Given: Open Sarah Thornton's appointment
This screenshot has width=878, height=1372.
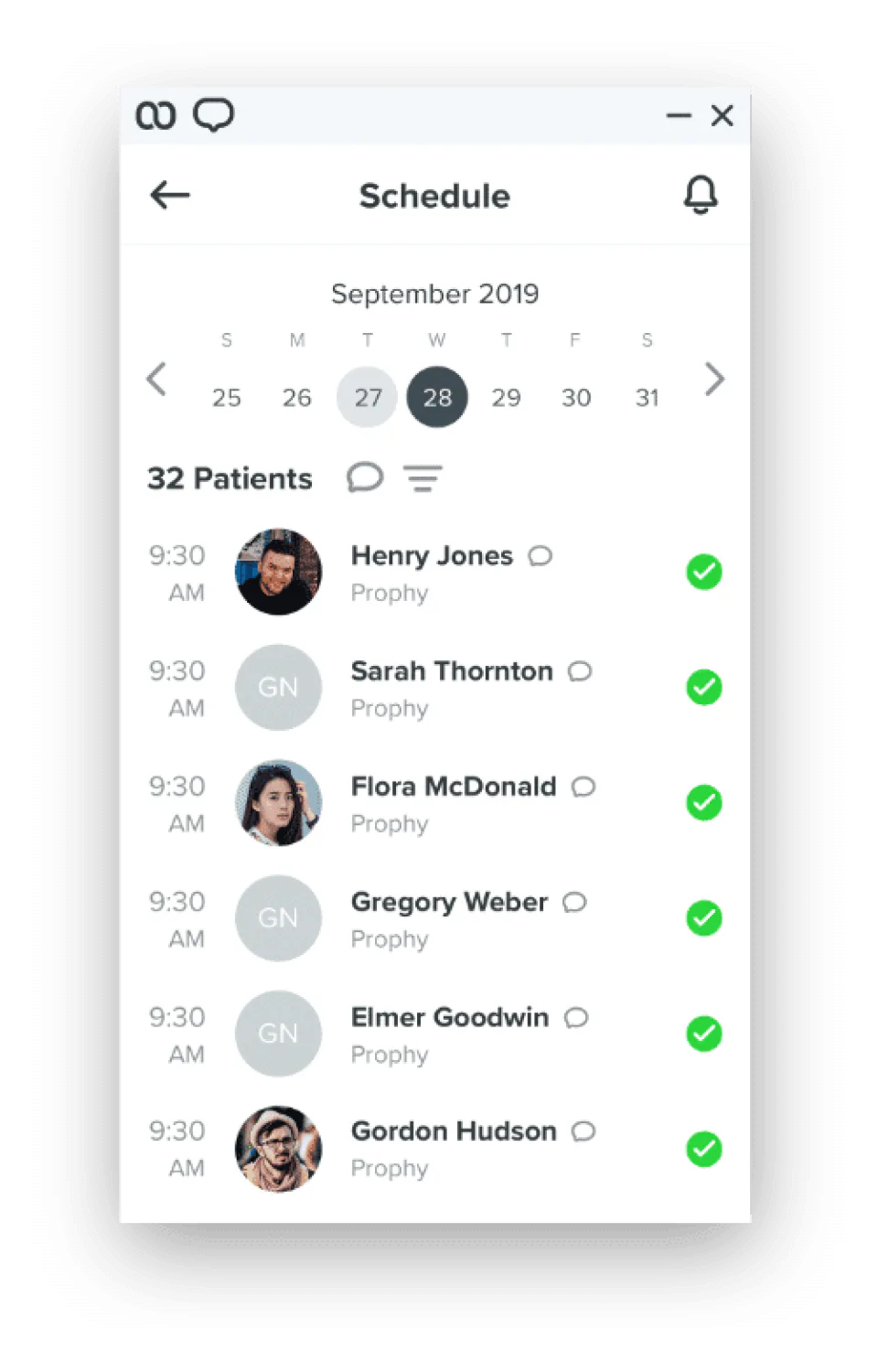Looking at the screenshot, I should pyautogui.click(x=452, y=671).
